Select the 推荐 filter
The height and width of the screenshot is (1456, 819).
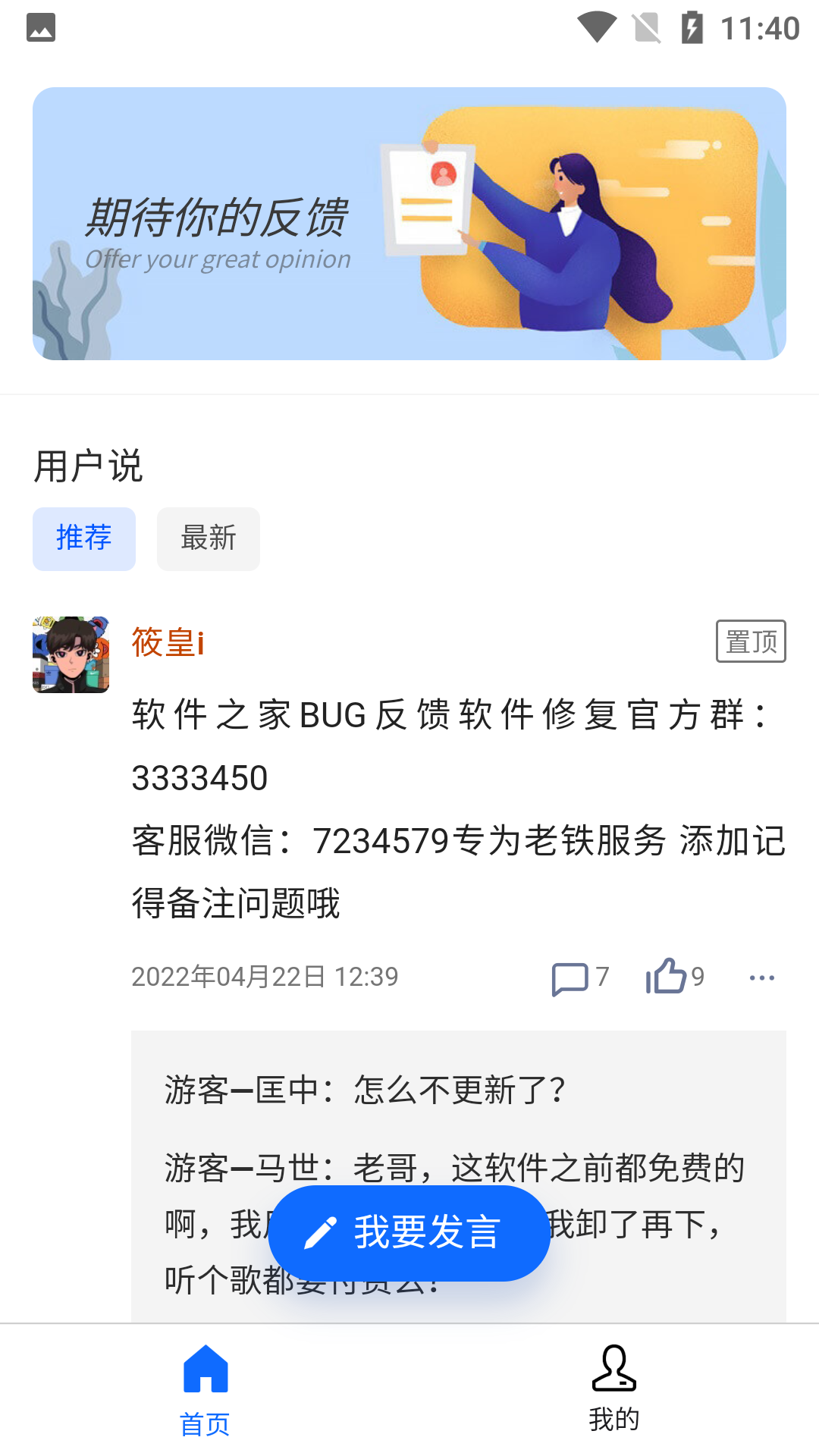(x=83, y=538)
